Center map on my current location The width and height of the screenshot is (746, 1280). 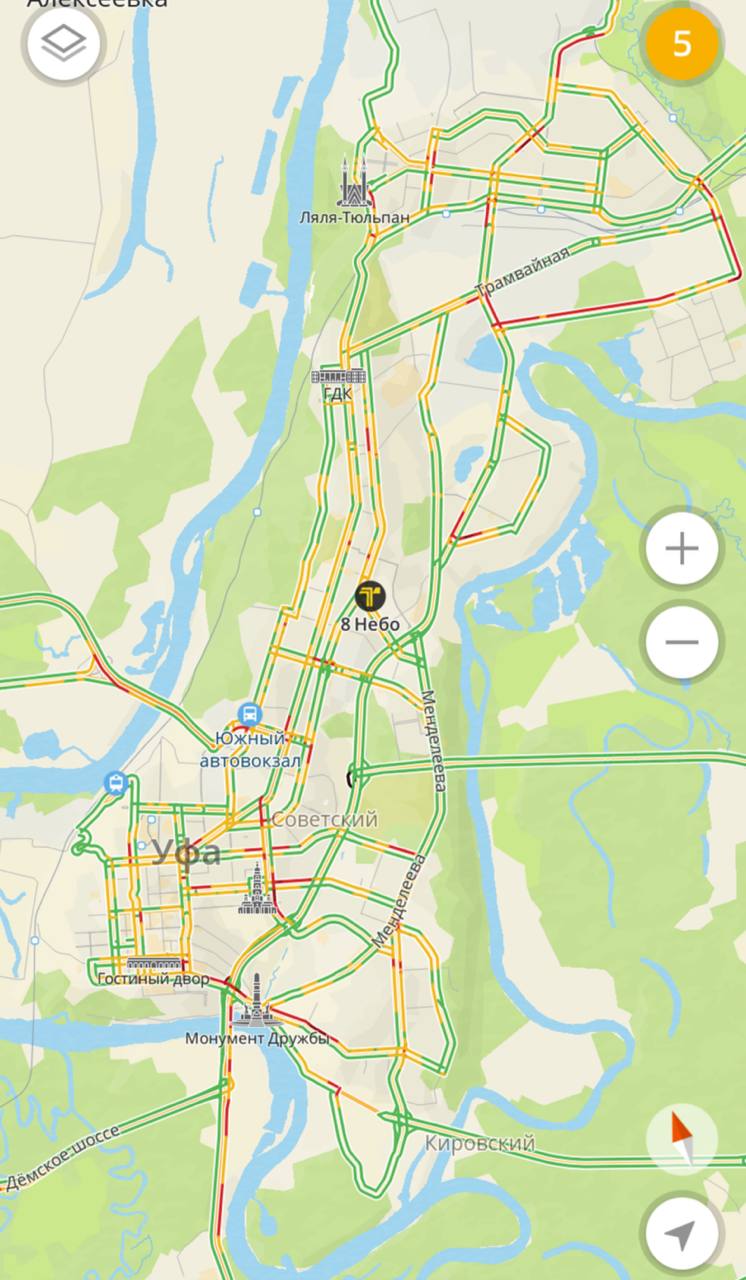click(x=682, y=1235)
